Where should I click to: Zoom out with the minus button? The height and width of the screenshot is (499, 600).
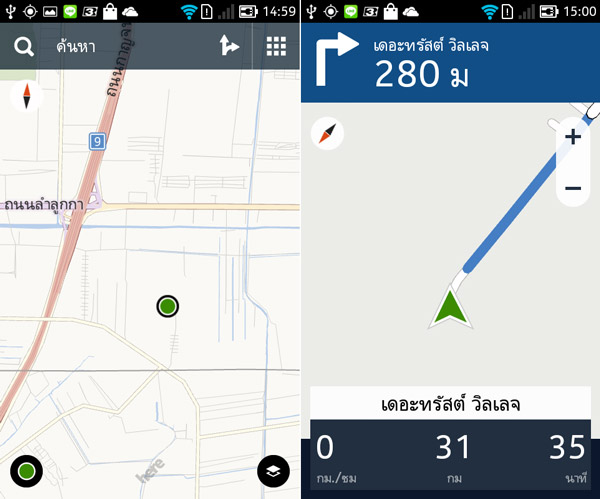click(573, 187)
